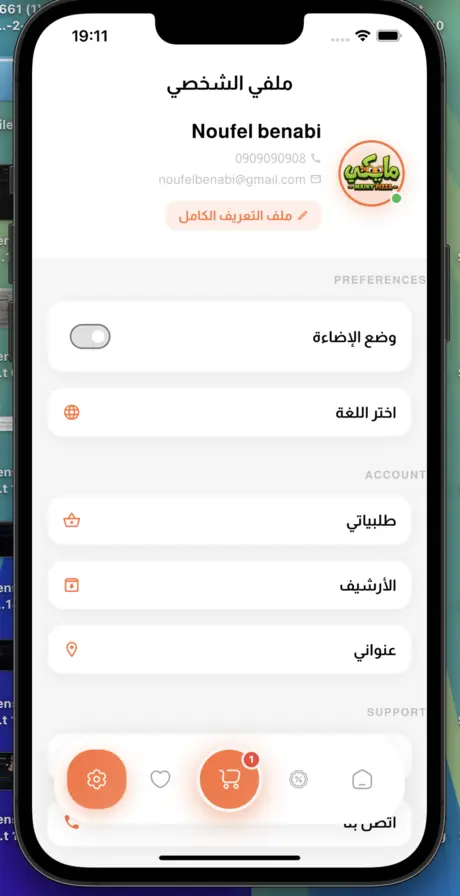Open the اختر اللغة language row
The image size is (460, 896).
tap(230, 413)
